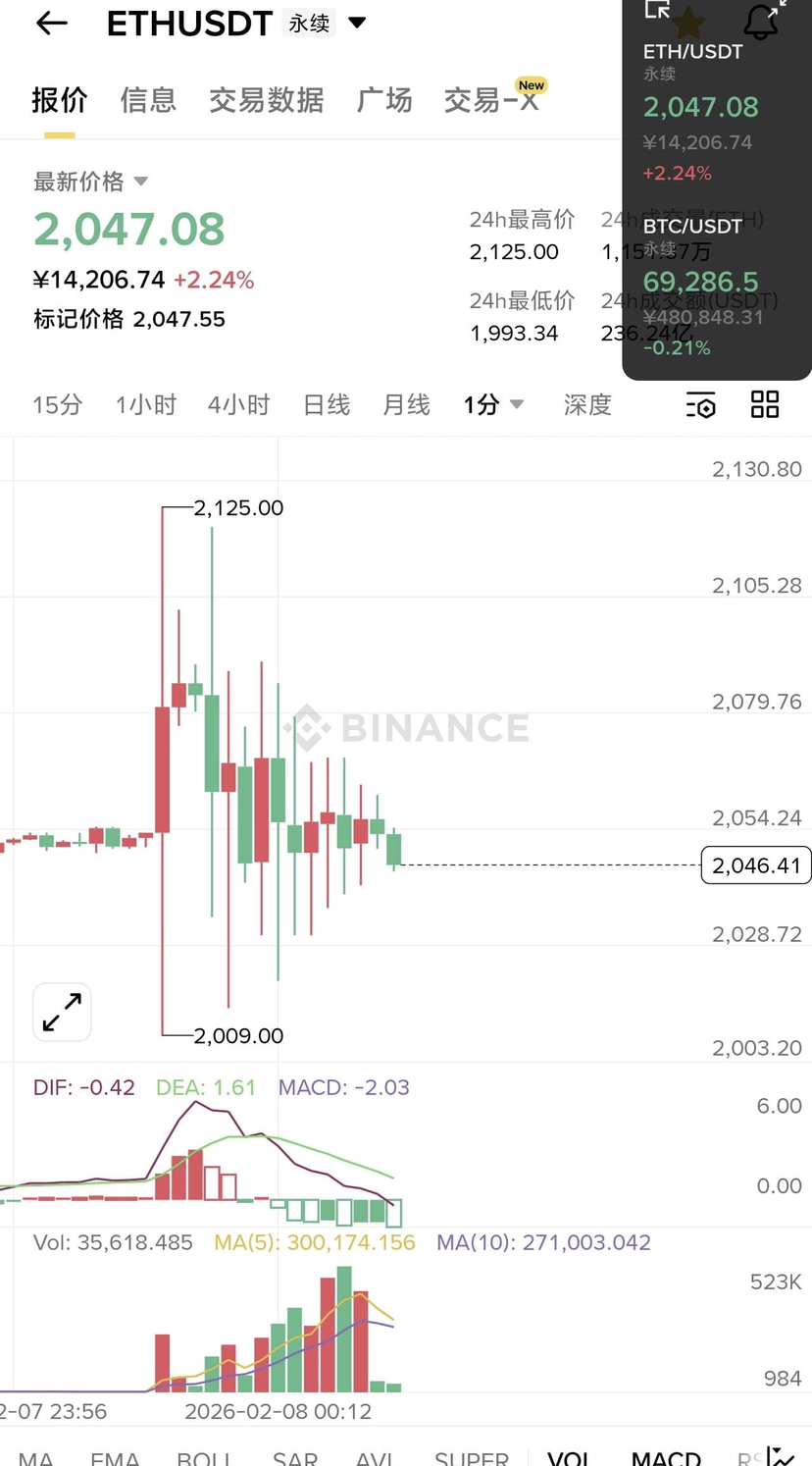Open the 交易-X tab
812x1466 pixels.
(493, 100)
